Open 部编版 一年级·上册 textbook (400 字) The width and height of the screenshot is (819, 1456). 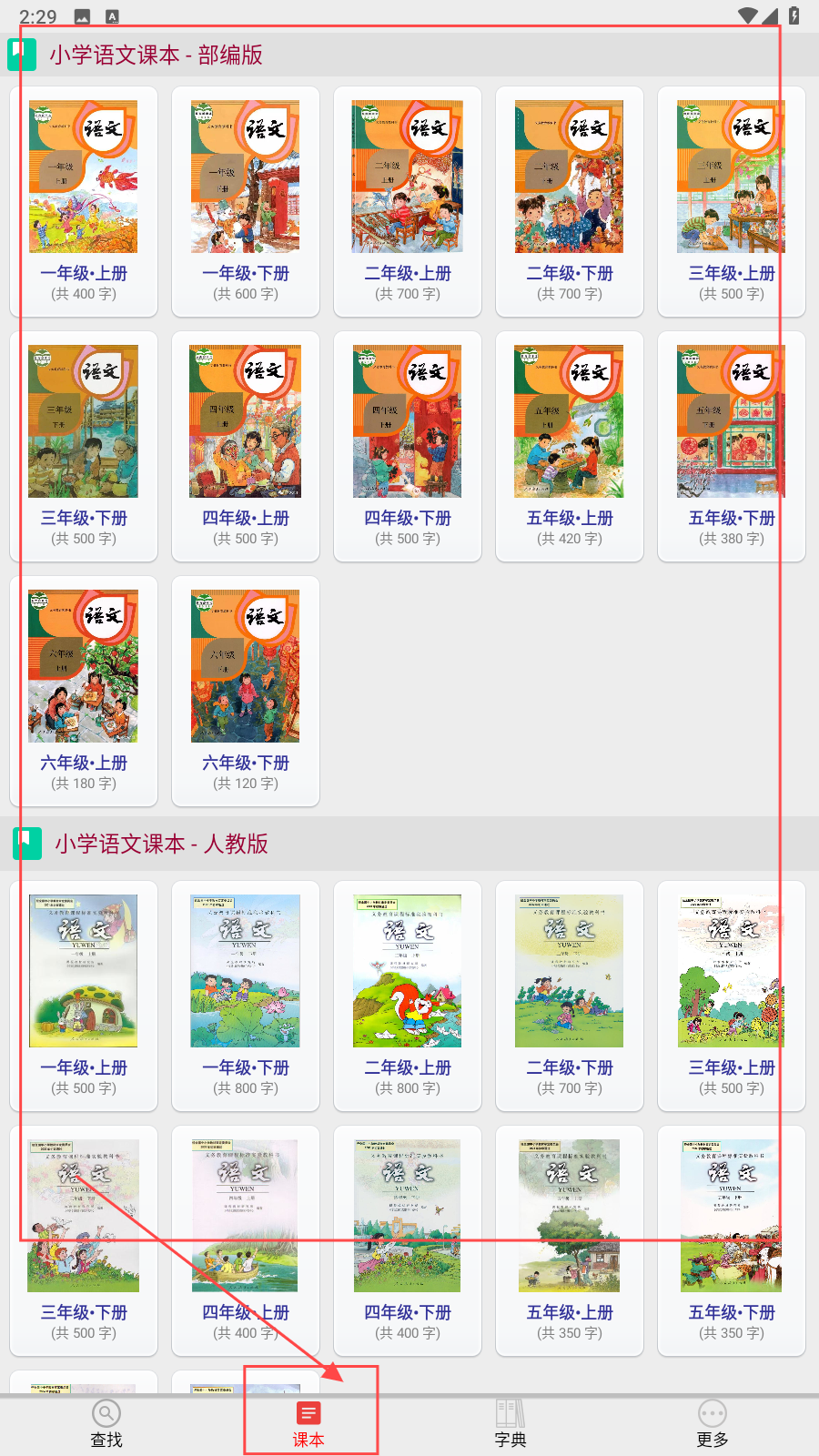(84, 201)
